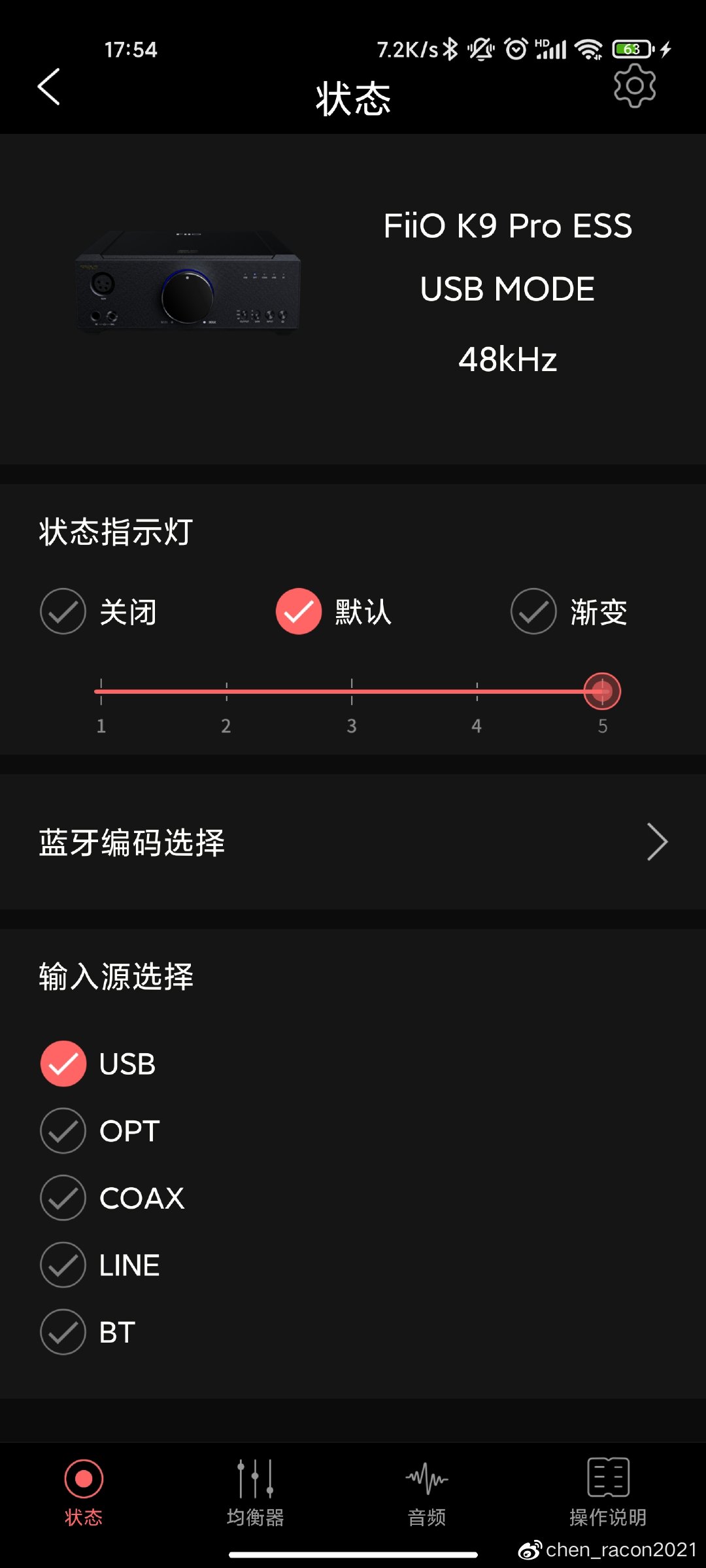This screenshot has height=1568, width=706.
Task: Open 蓝牙编码选择 settings
Action: (x=353, y=842)
